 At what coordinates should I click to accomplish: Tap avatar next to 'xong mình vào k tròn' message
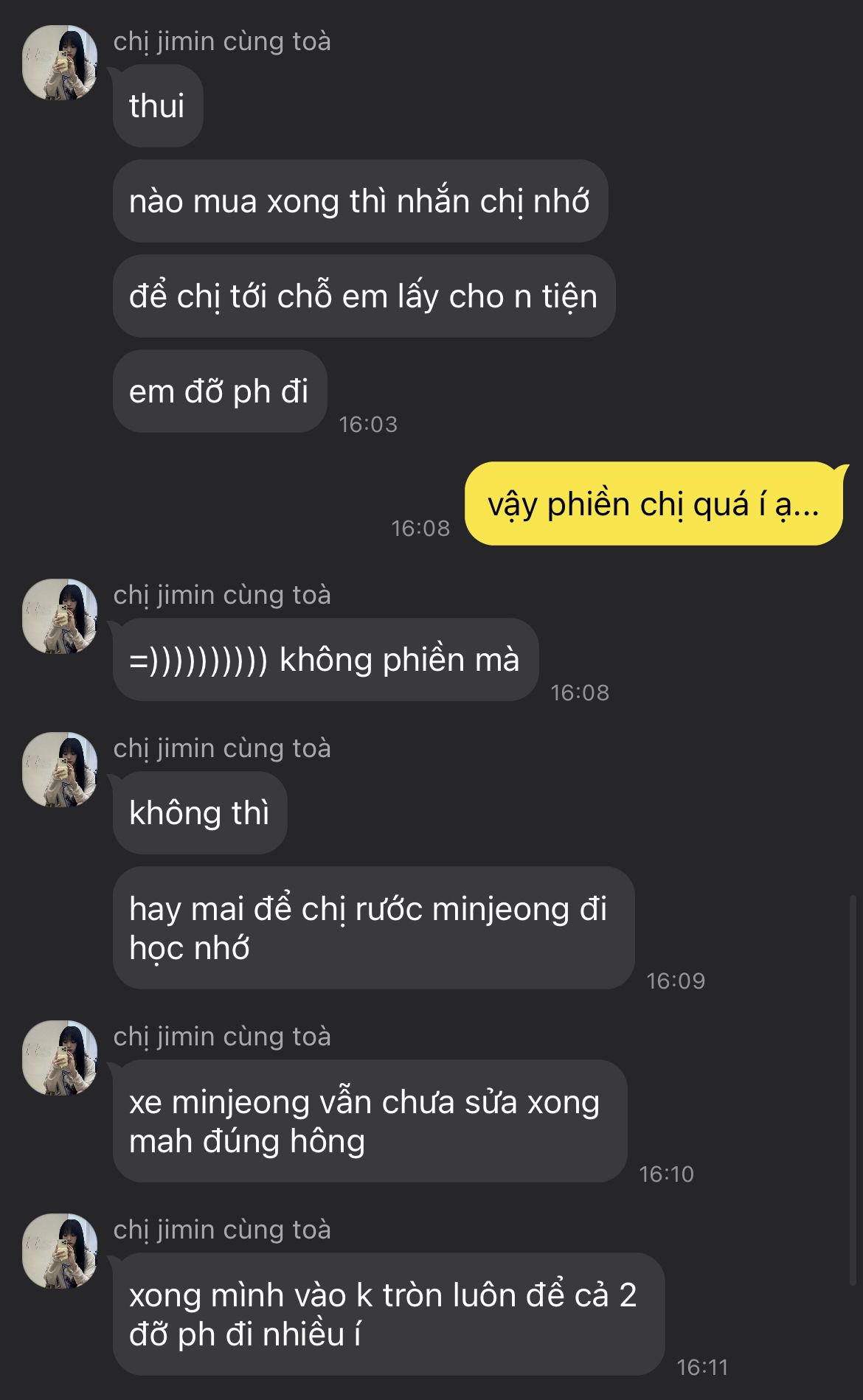coord(60,1251)
